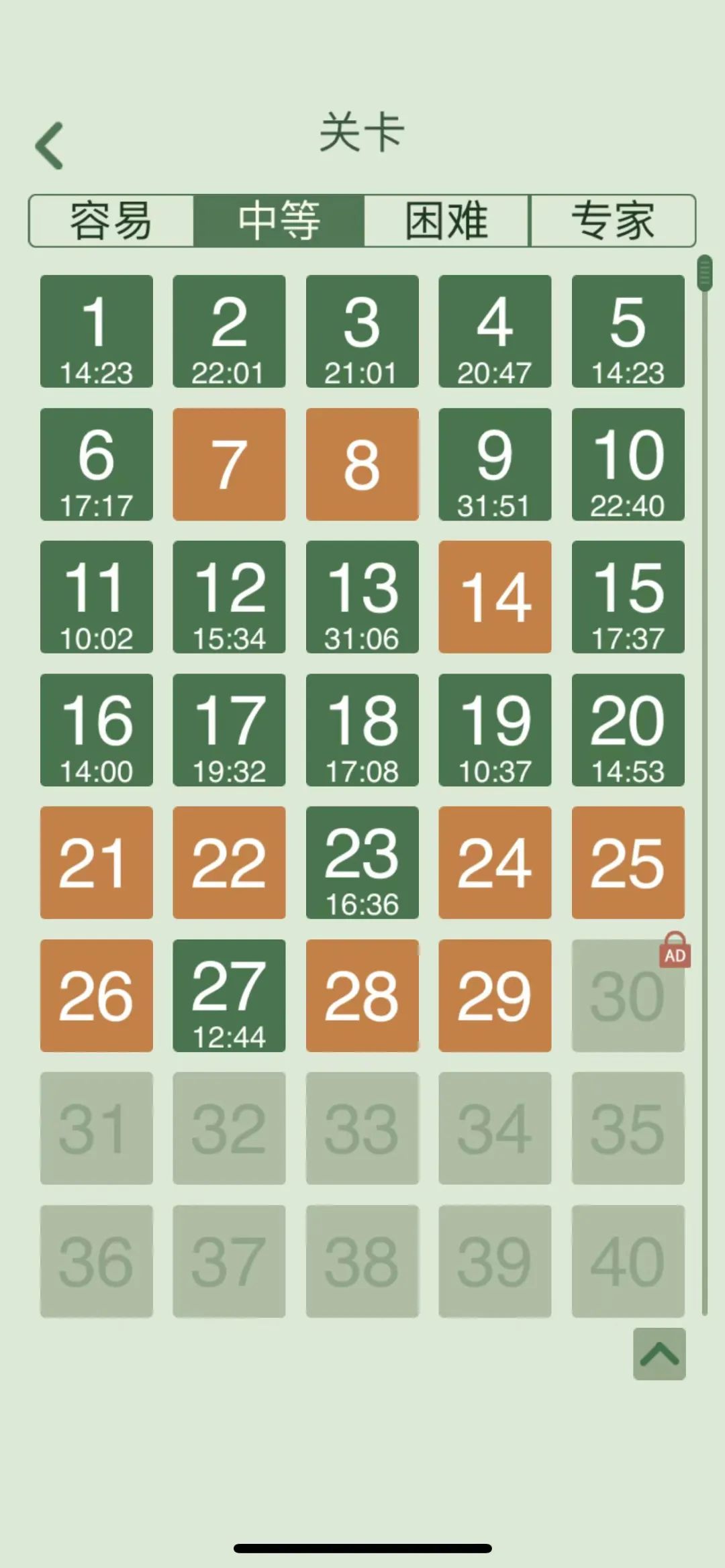Tap the scroll-to-top arrow button

pos(659,1353)
